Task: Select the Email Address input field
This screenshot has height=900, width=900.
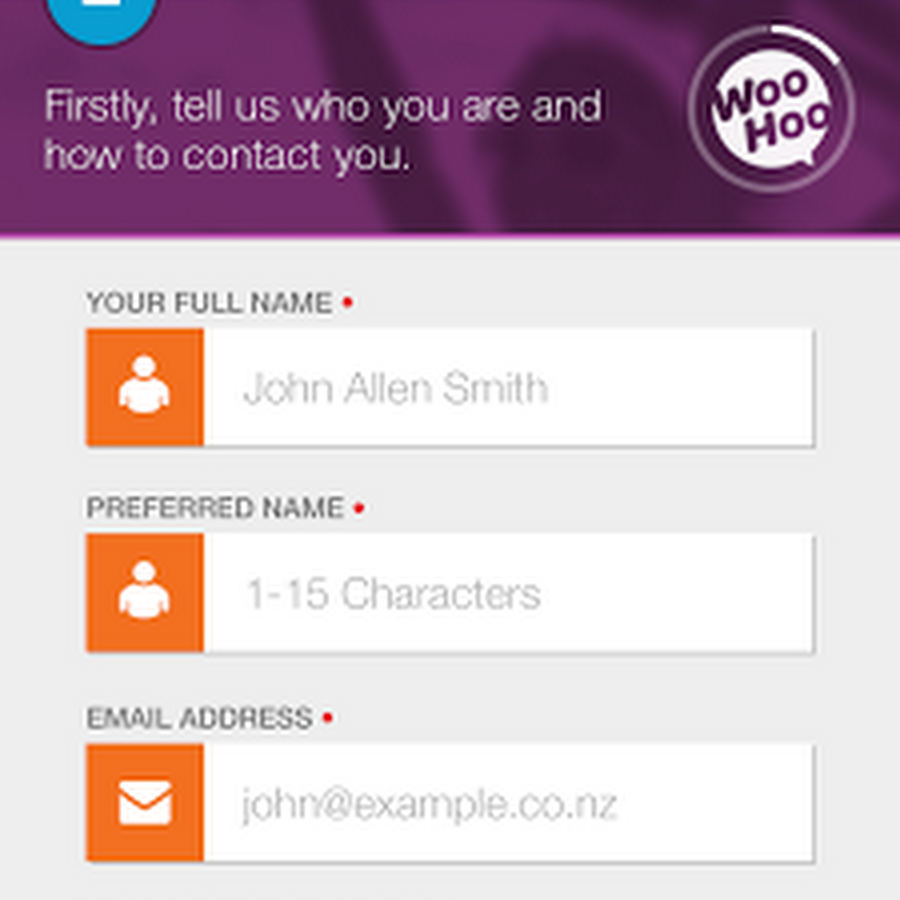Action: (x=508, y=803)
